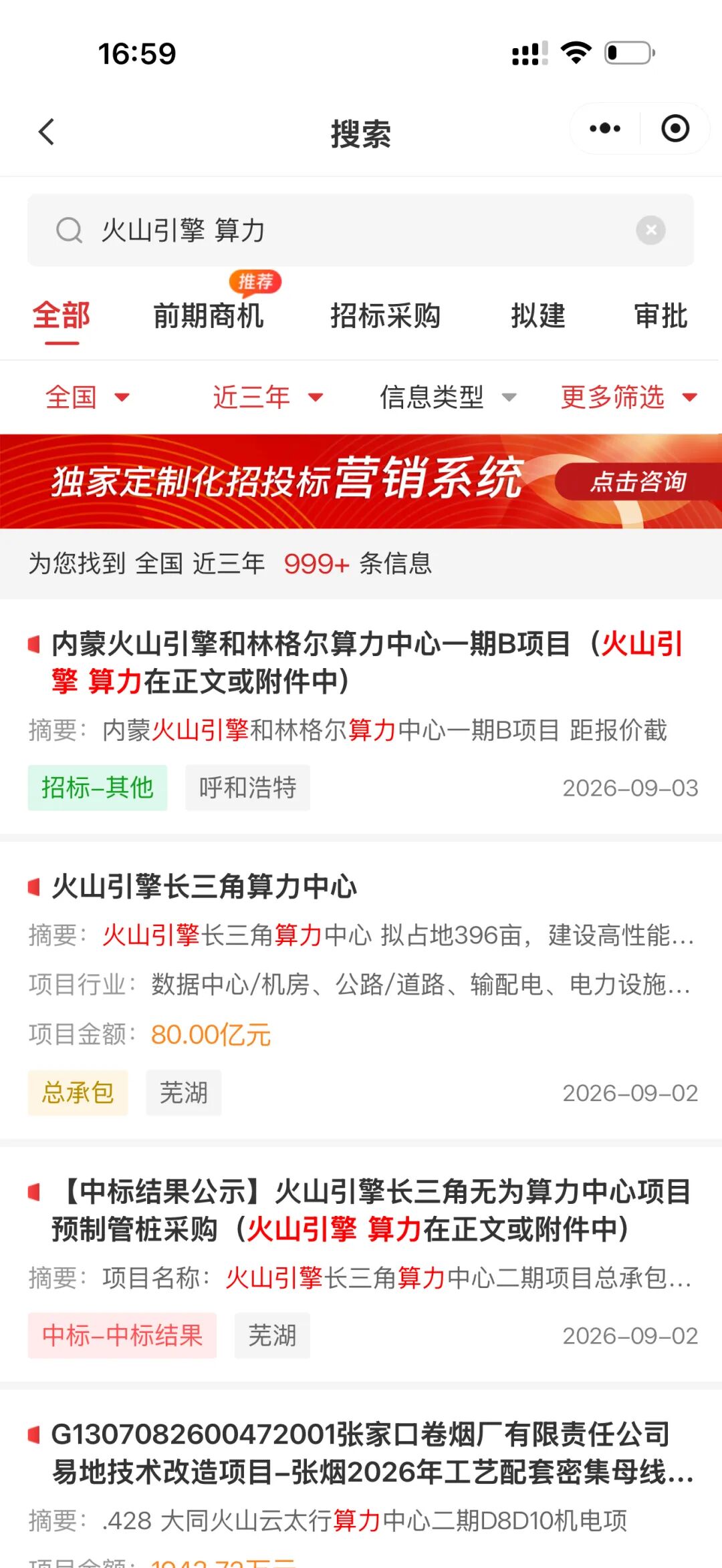Switch to the 拟建 tab
The height and width of the screenshot is (1568, 722).
coord(538,316)
